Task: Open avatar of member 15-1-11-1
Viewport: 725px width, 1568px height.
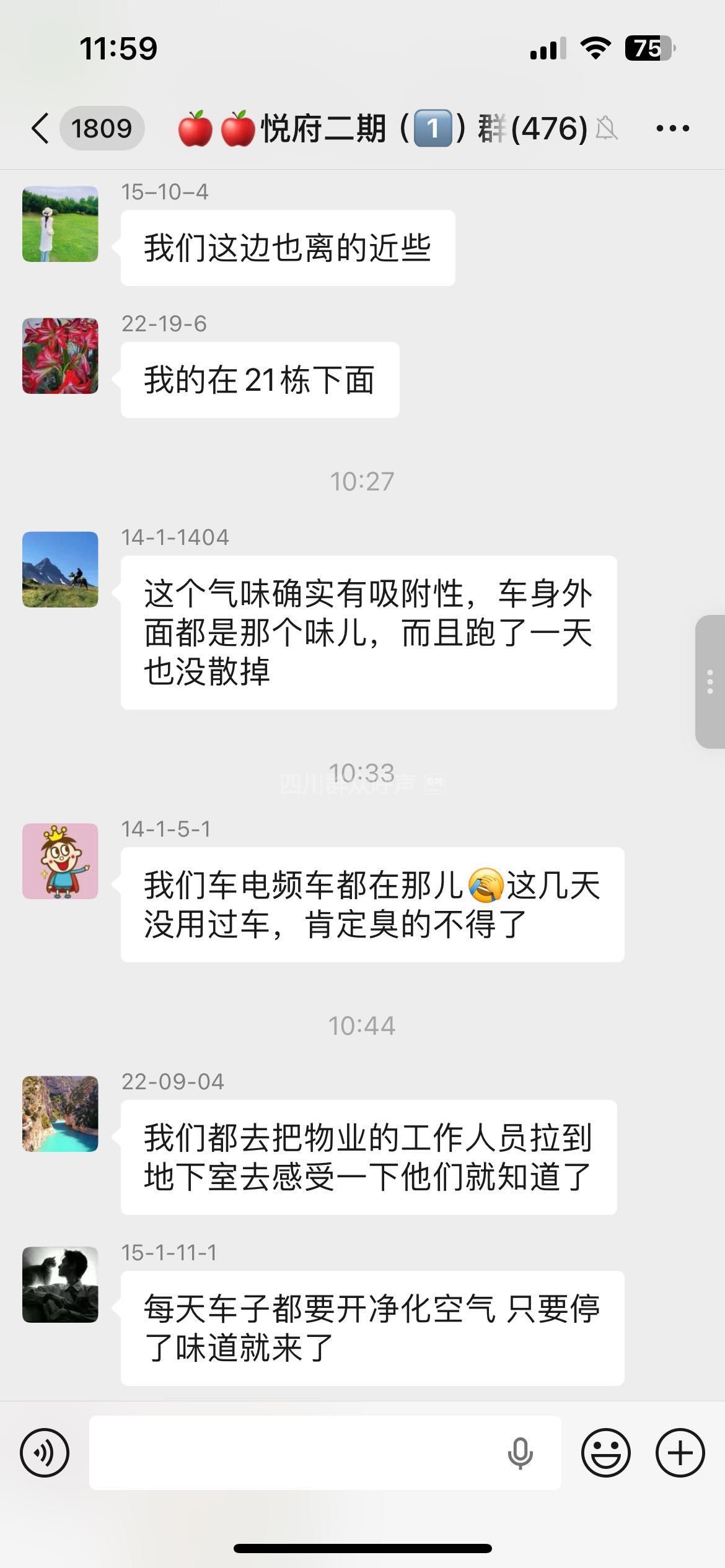Action: (x=60, y=1285)
